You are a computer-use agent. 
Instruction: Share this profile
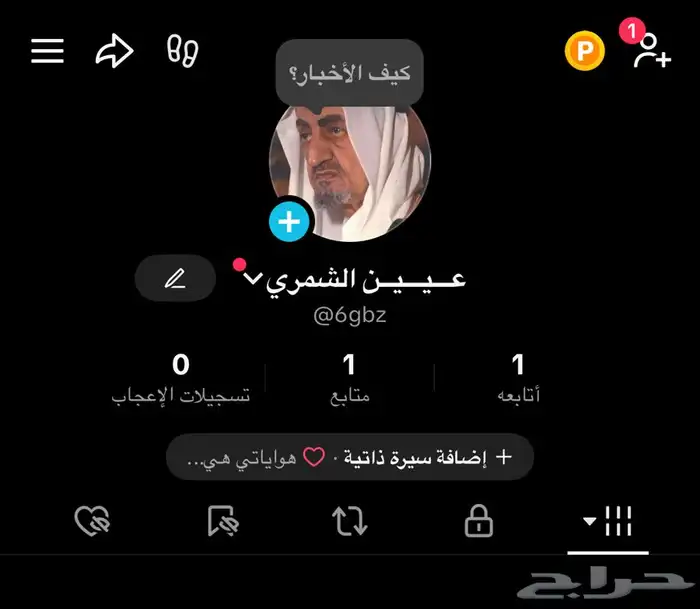(114, 52)
